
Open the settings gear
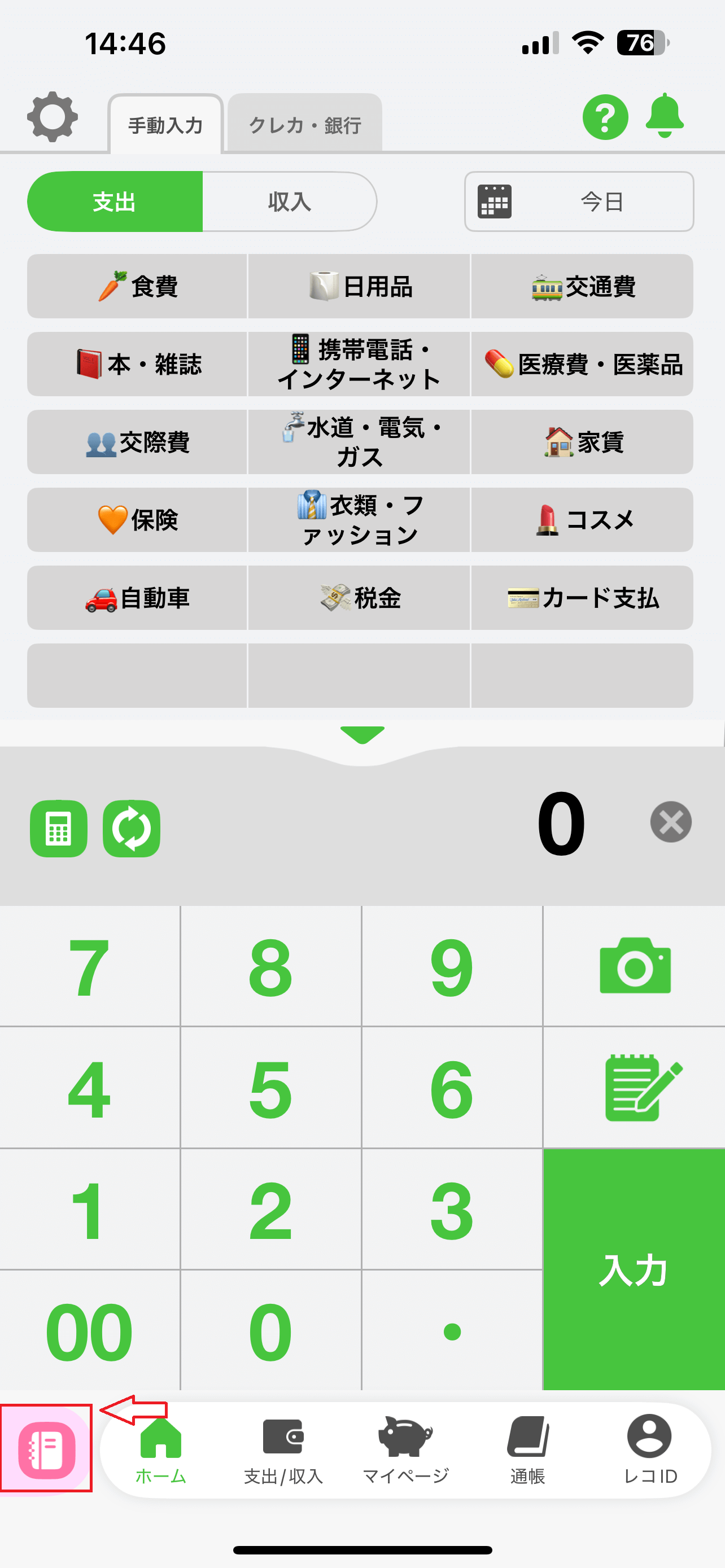tap(53, 117)
